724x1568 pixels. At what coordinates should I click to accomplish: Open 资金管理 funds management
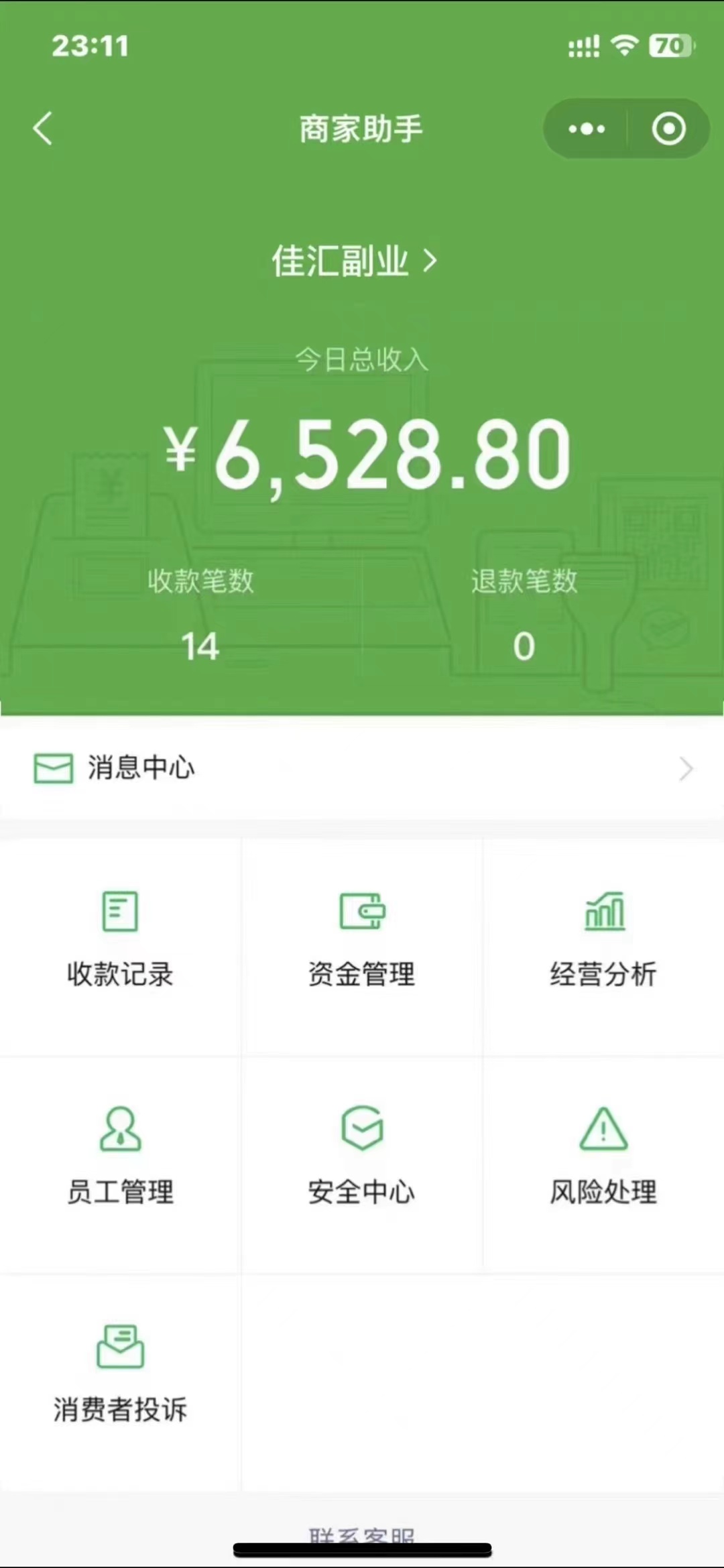[x=361, y=942]
